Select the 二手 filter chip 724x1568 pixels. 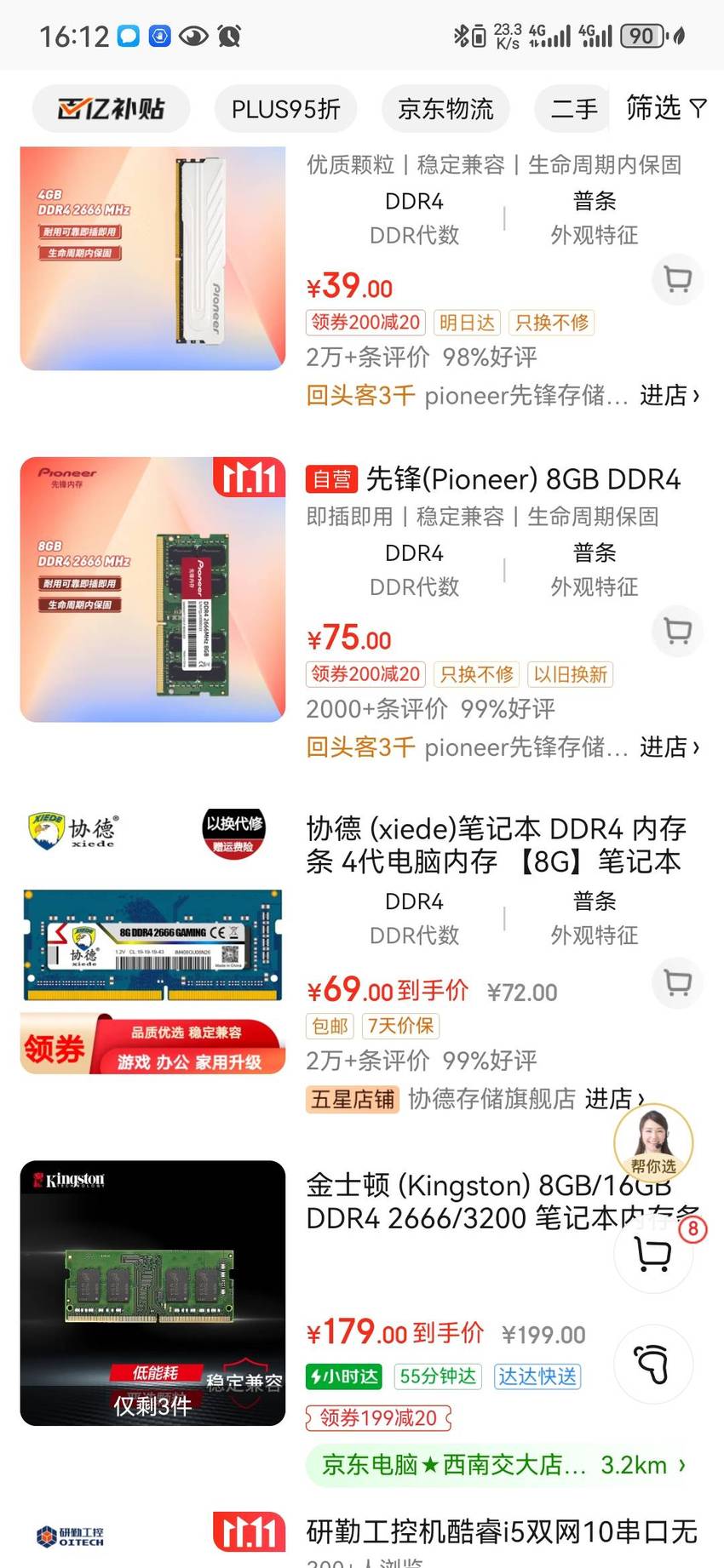(x=572, y=109)
